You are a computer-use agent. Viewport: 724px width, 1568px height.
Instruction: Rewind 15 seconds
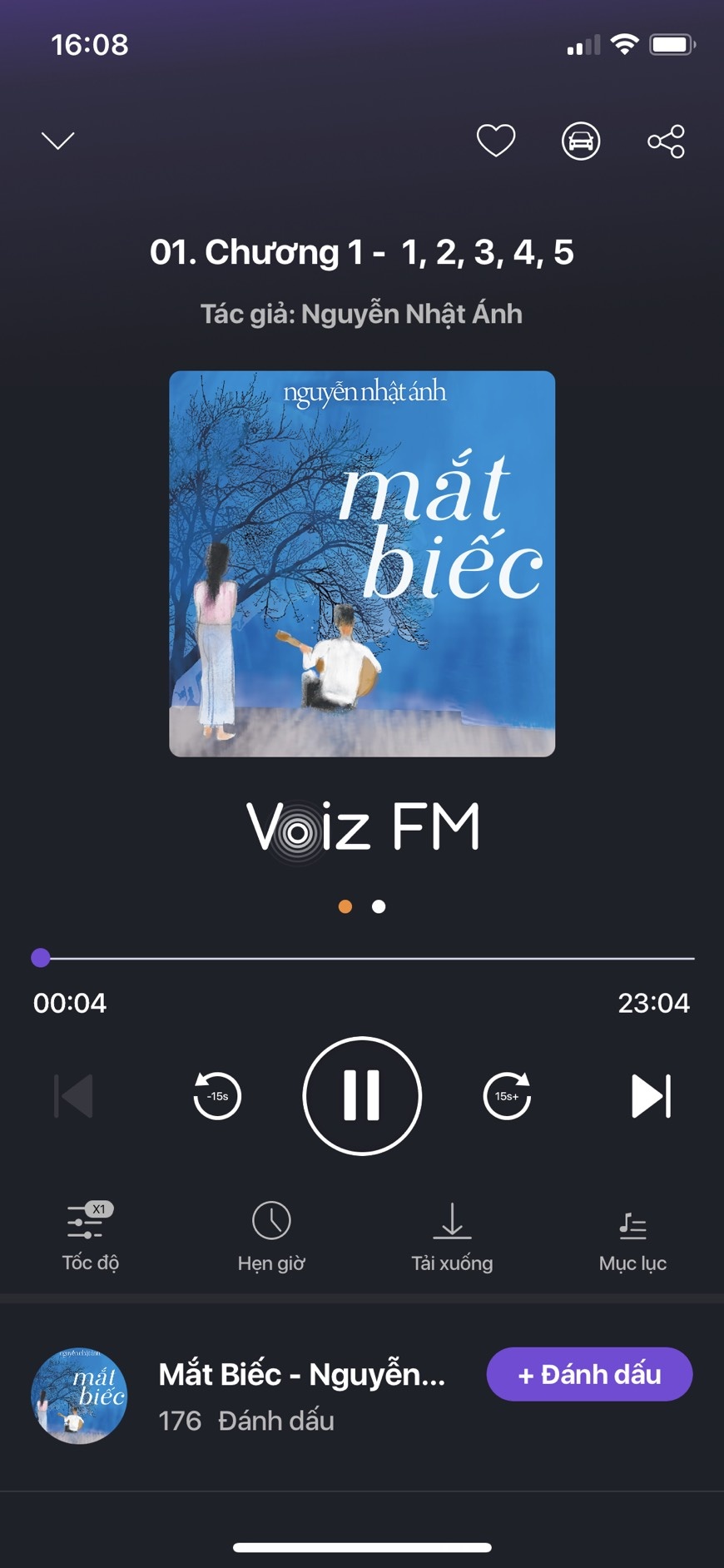pyautogui.click(x=216, y=1096)
